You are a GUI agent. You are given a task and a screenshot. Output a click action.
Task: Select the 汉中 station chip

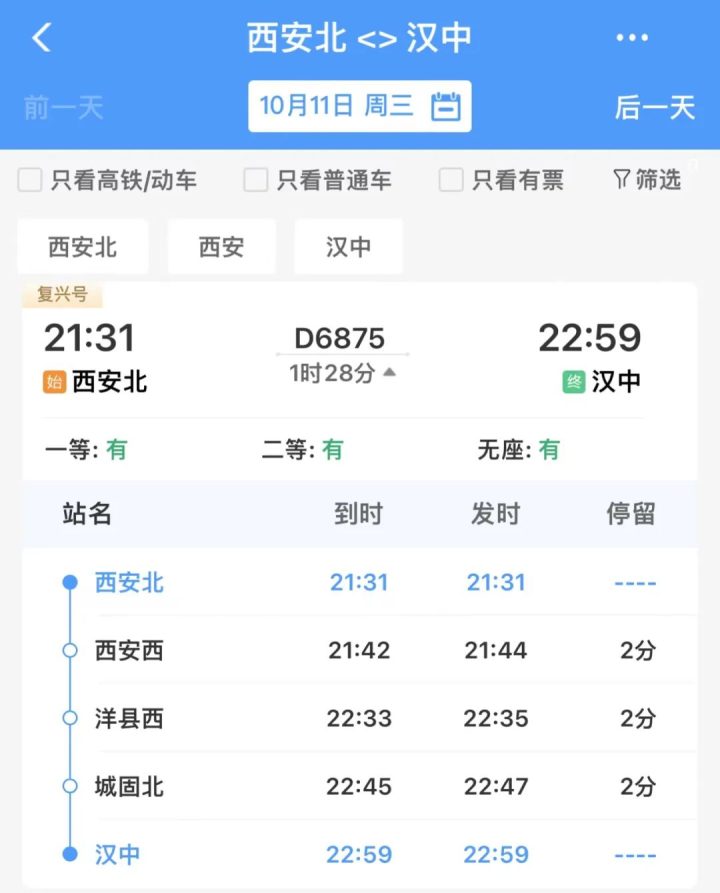tap(348, 247)
